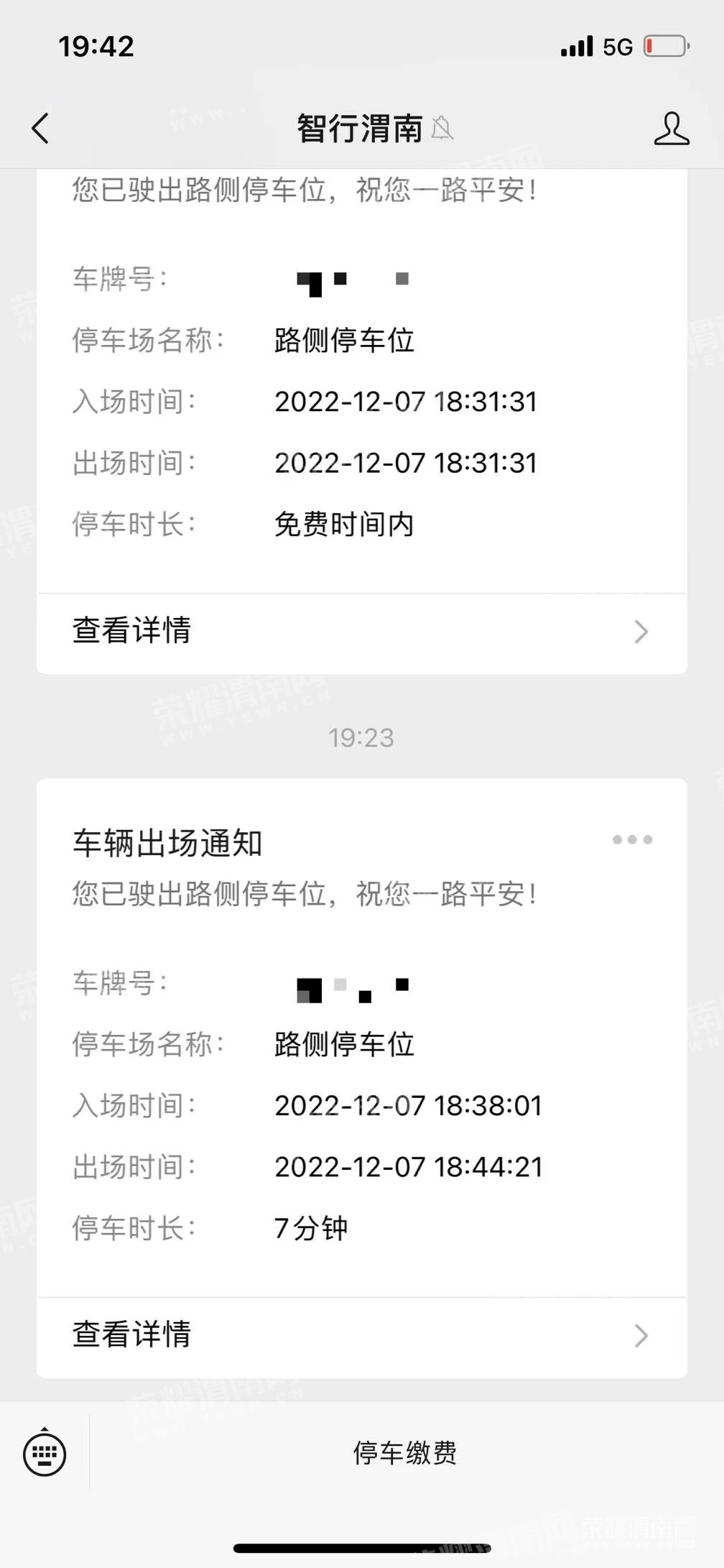
Task: Go back from the 智行渭南 chat
Action: pyautogui.click(x=41, y=129)
